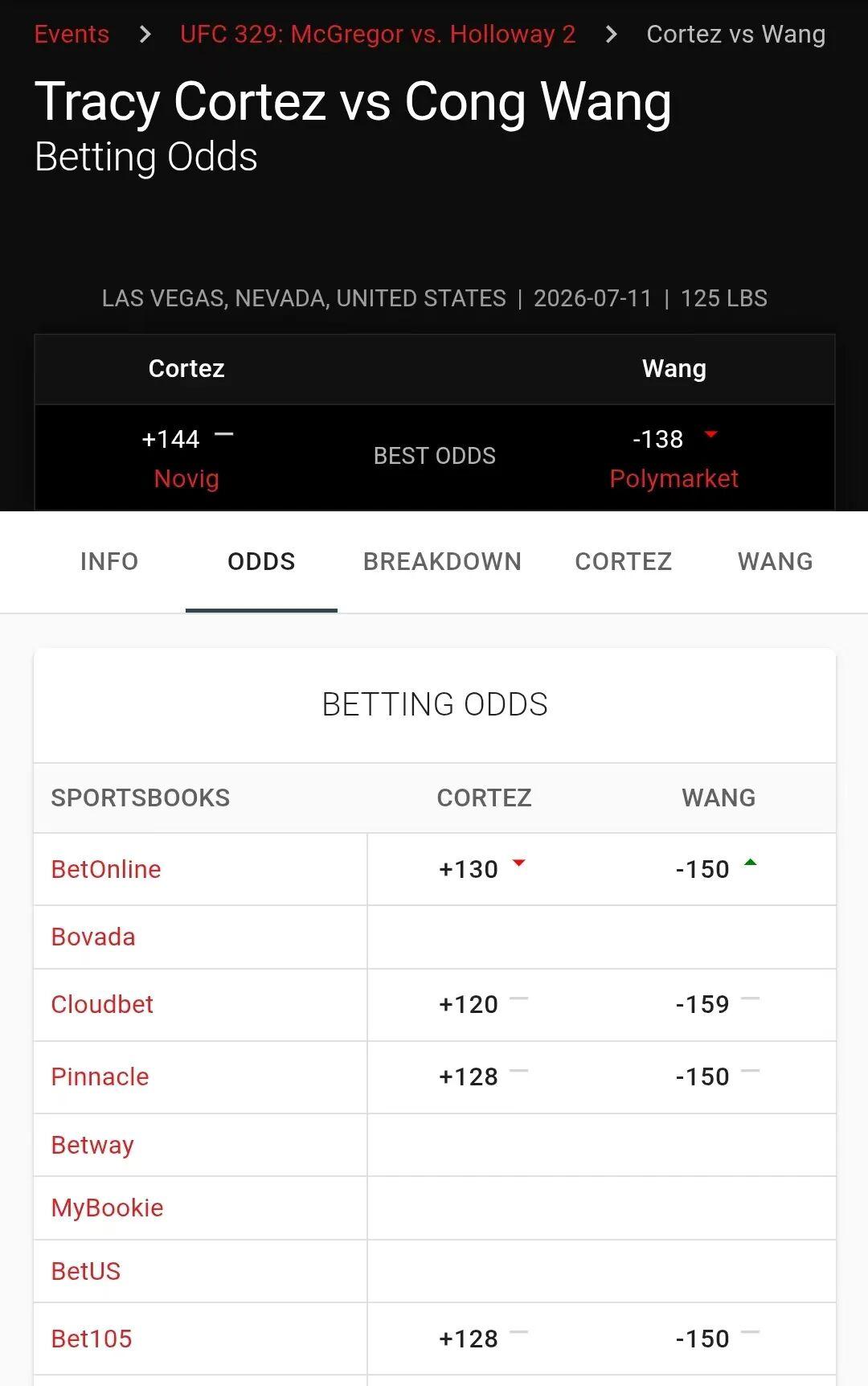Visit the Cloudbet sportsbook link
Screen dimensions: 868x1386
[102, 1004]
